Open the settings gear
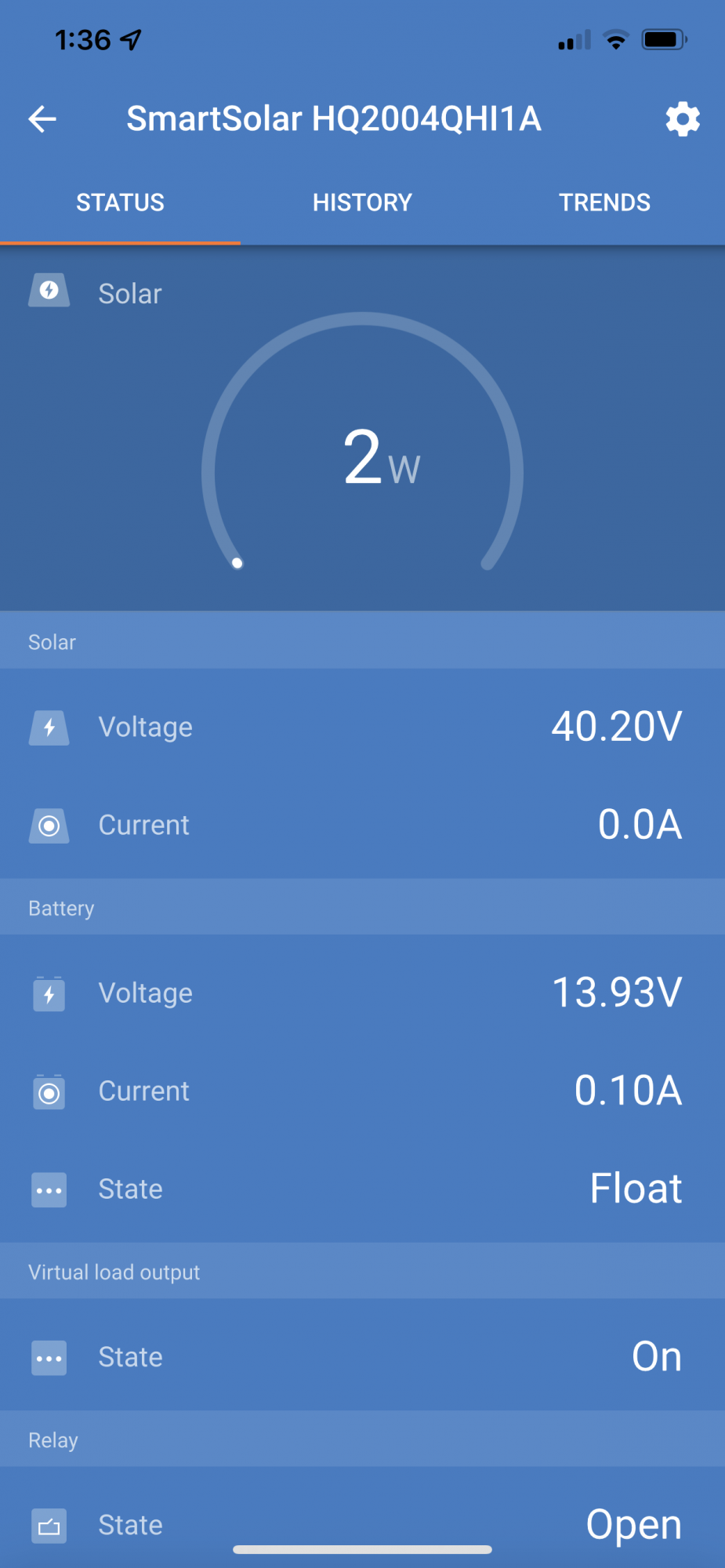This screenshot has height=1568, width=725. point(683,119)
